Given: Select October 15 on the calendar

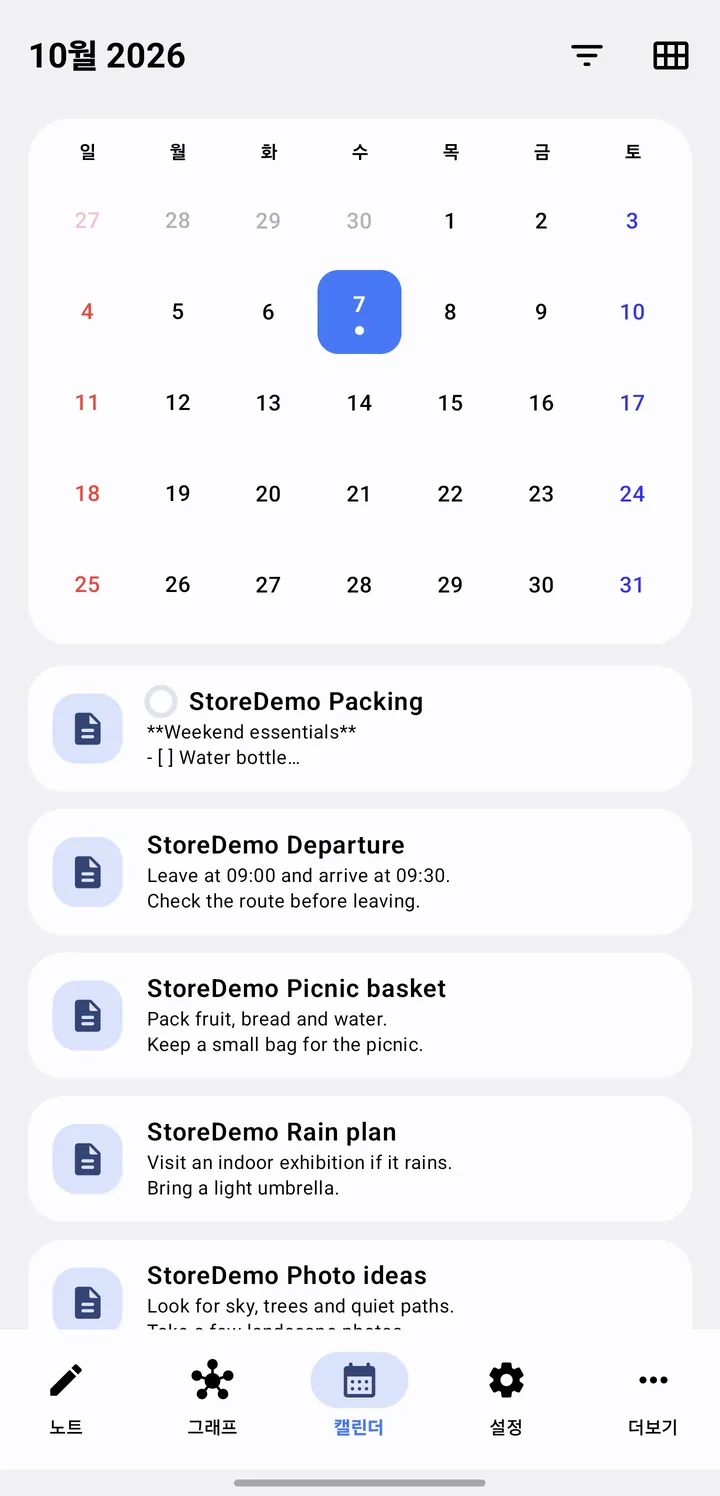Looking at the screenshot, I should (450, 403).
